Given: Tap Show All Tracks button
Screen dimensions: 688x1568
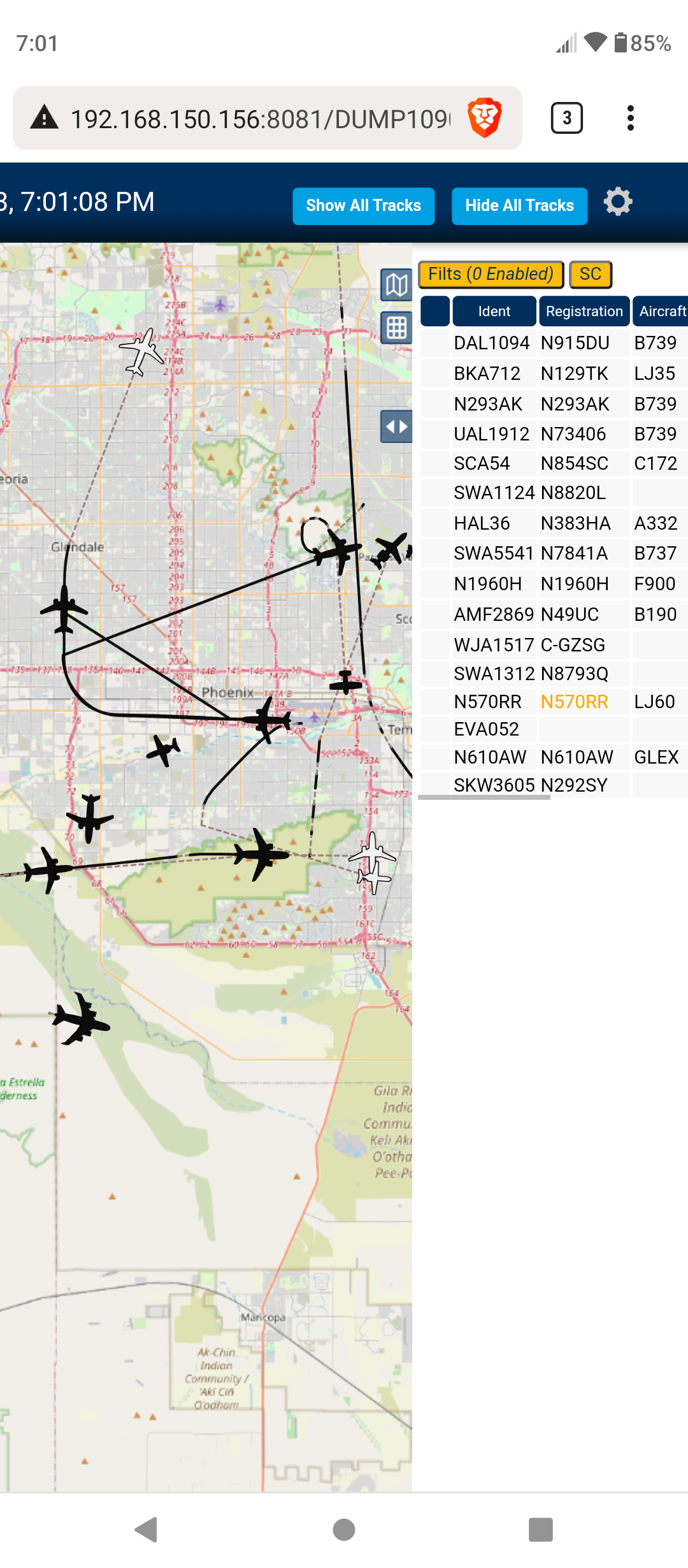Looking at the screenshot, I should 363,206.
